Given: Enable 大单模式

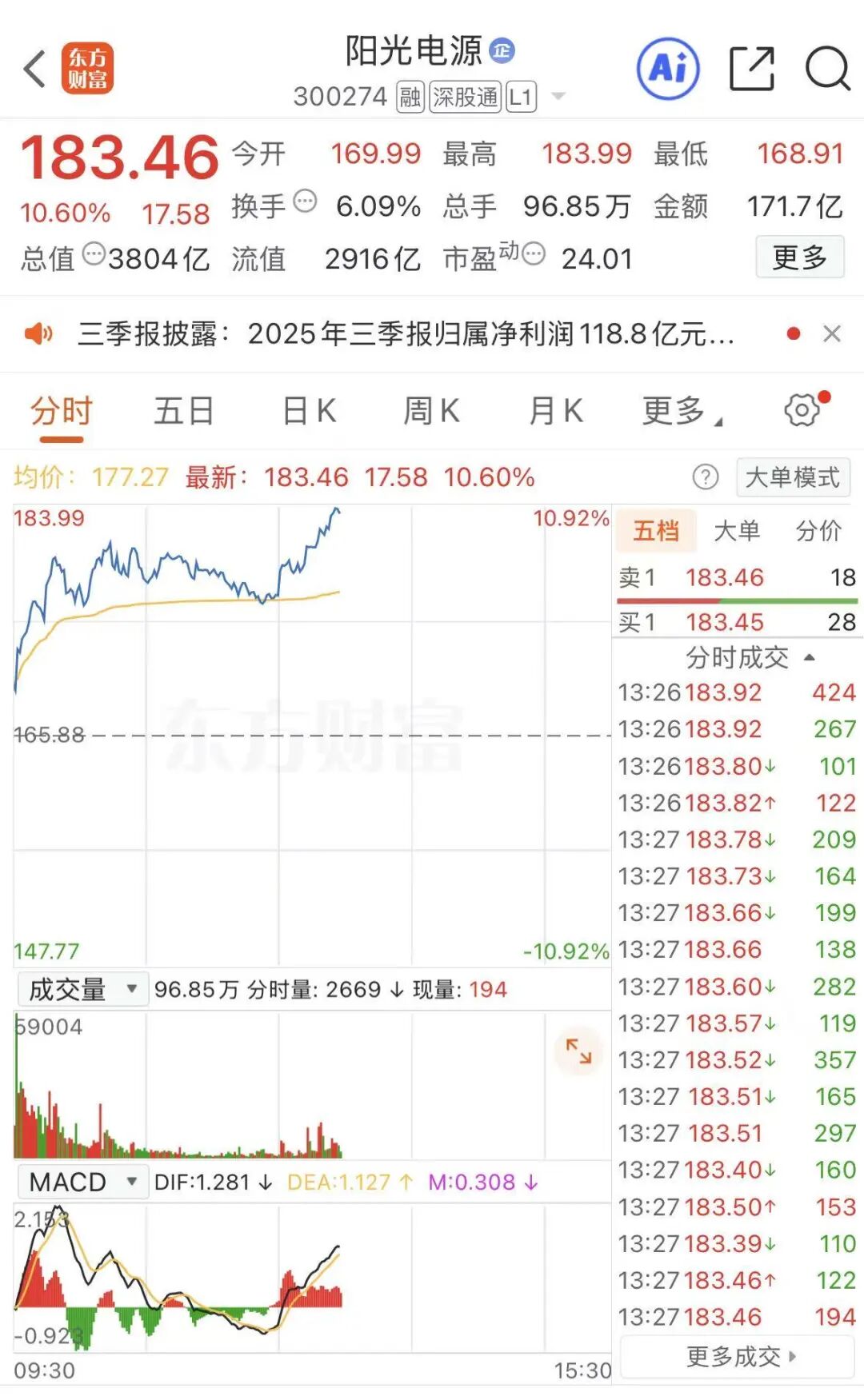Looking at the screenshot, I should (792, 477).
